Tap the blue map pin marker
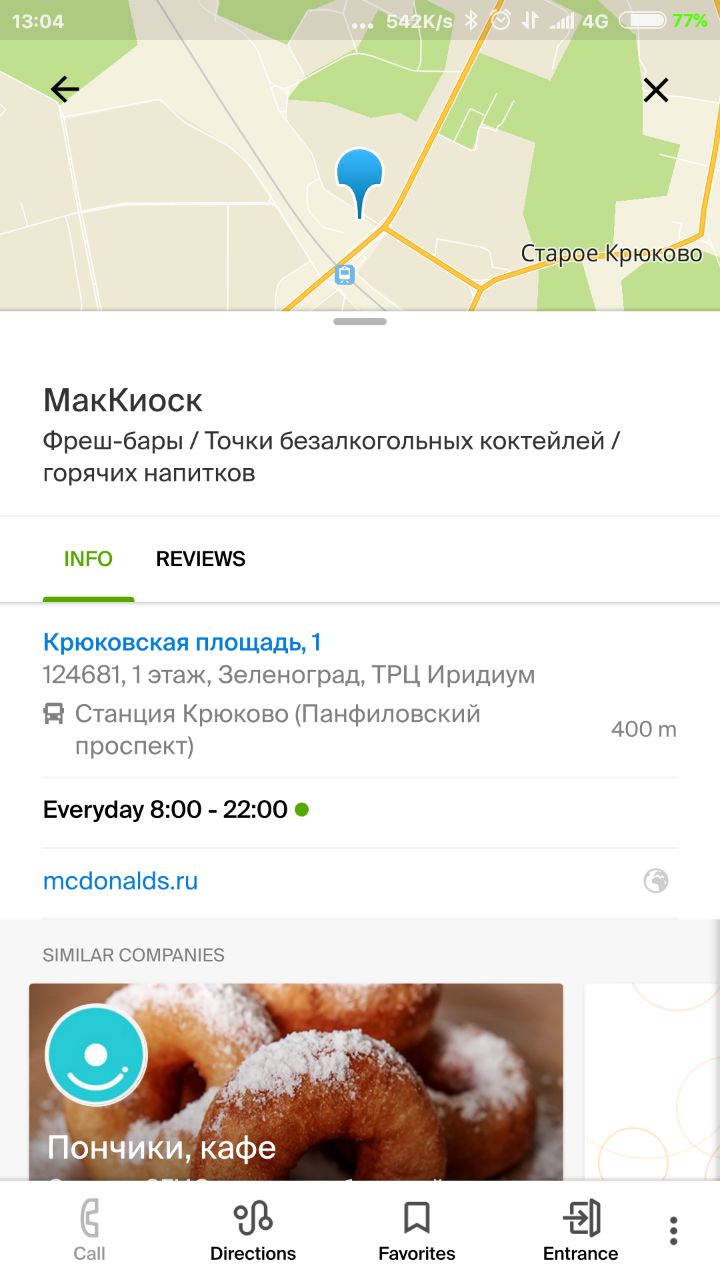This screenshot has width=720, height=1280. (x=360, y=182)
